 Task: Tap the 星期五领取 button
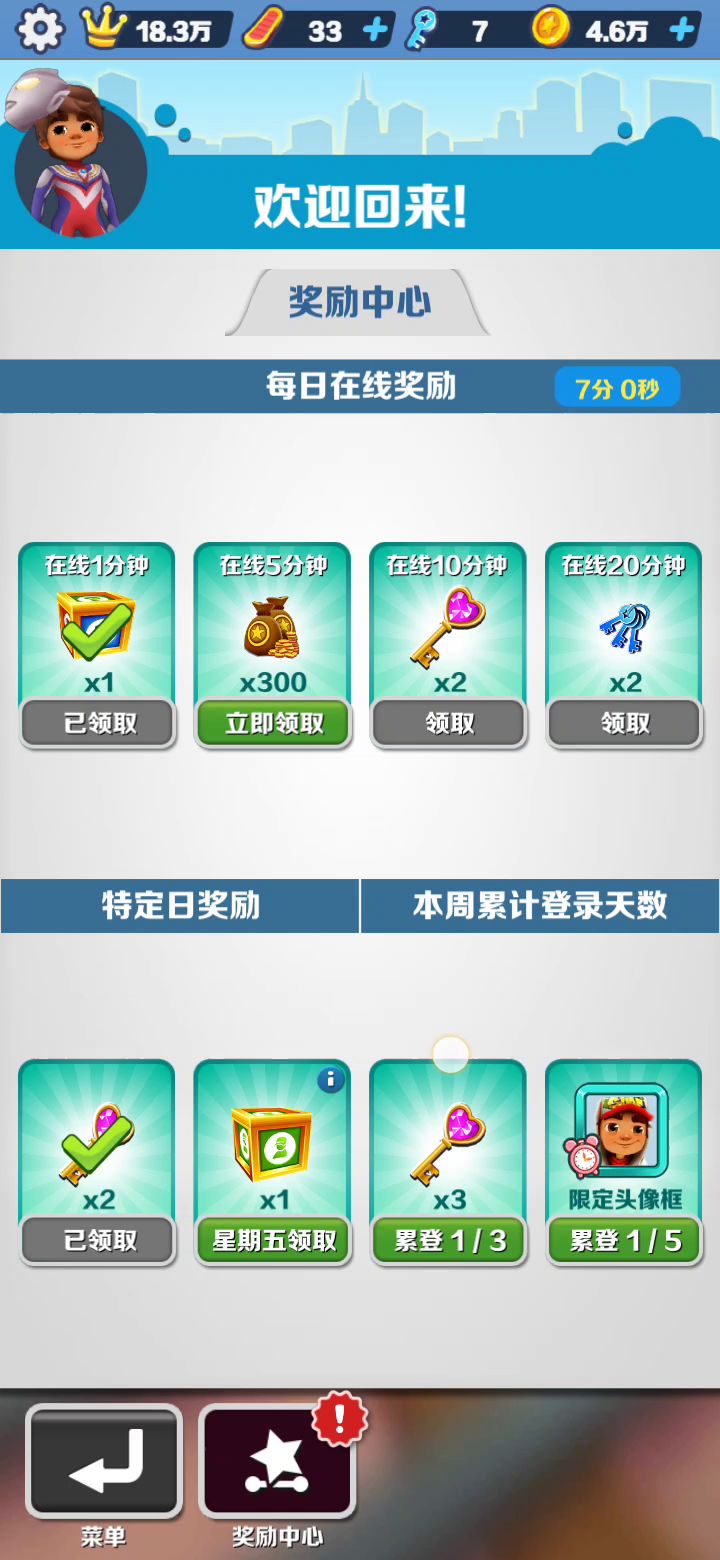[274, 1241]
